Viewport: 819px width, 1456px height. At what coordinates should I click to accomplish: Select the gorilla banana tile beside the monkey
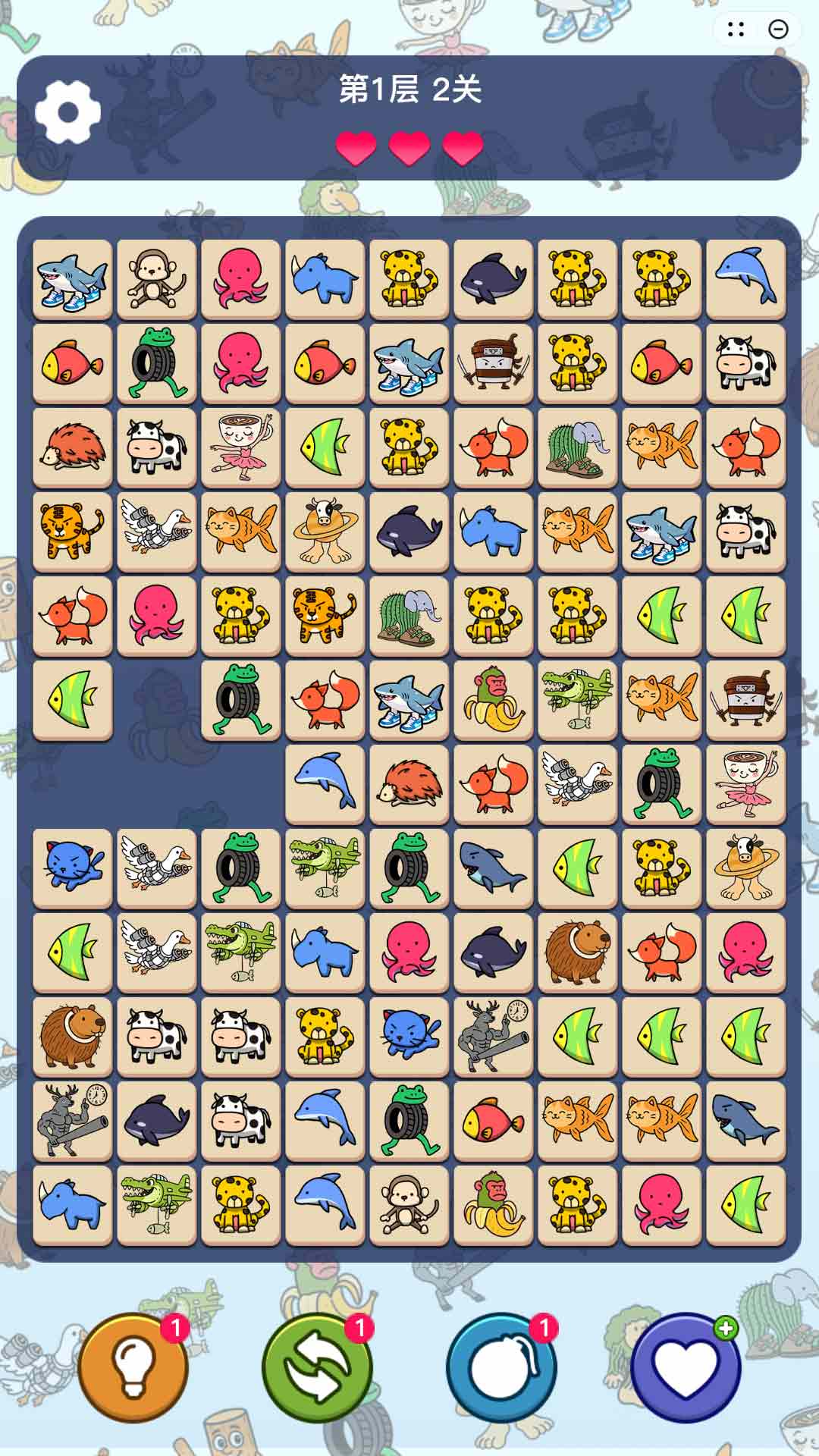pyautogui.click(x=493, y=1205)
